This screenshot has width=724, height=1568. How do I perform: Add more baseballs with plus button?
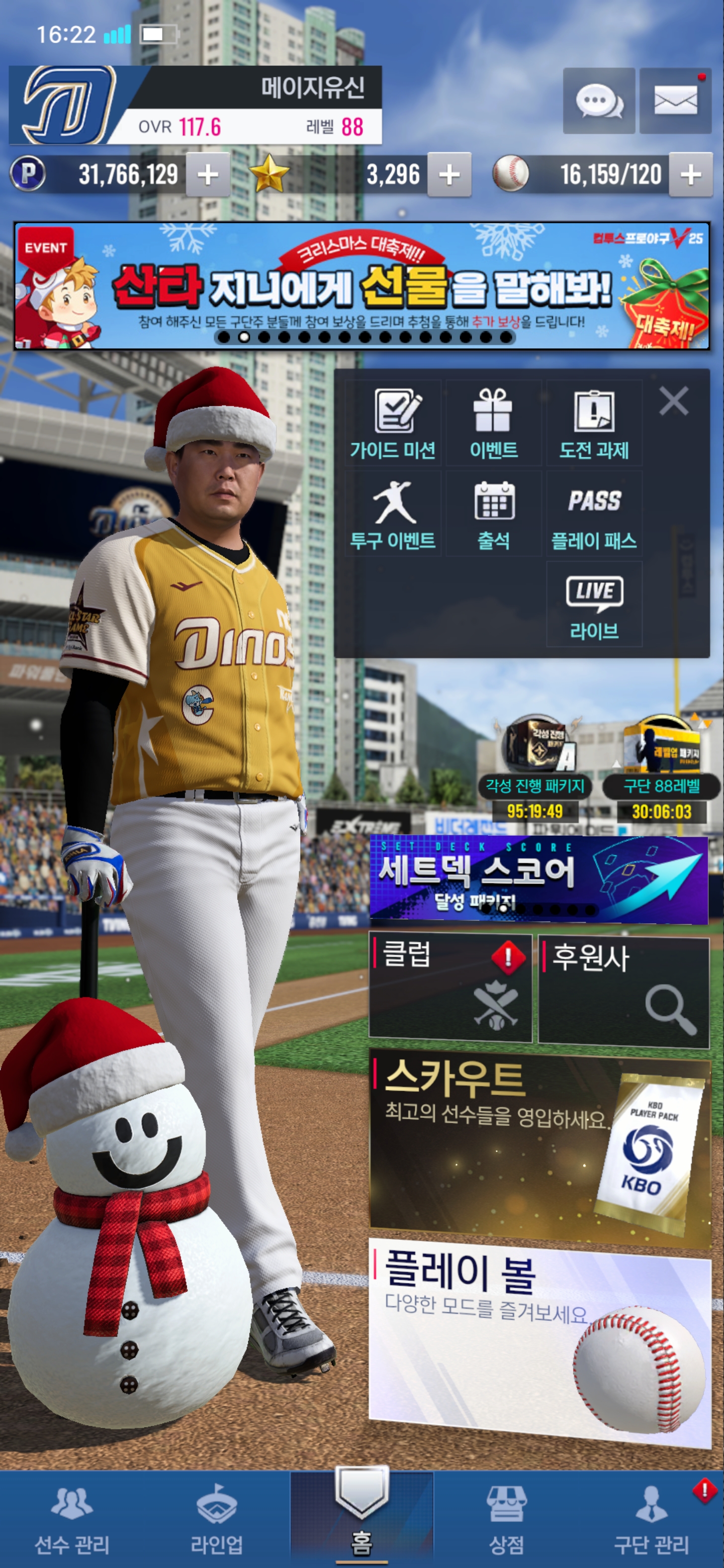point(690,175)
